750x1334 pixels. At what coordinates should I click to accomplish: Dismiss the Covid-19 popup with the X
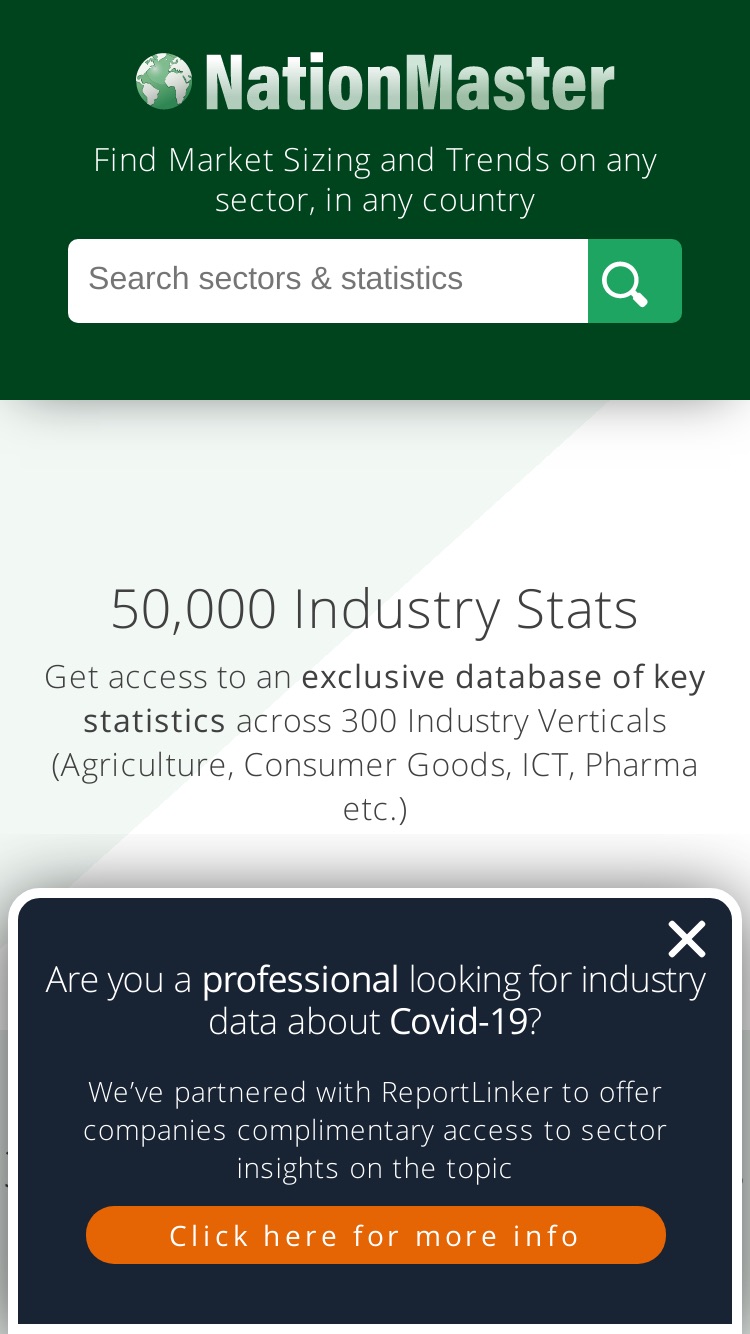pos(687,939)
